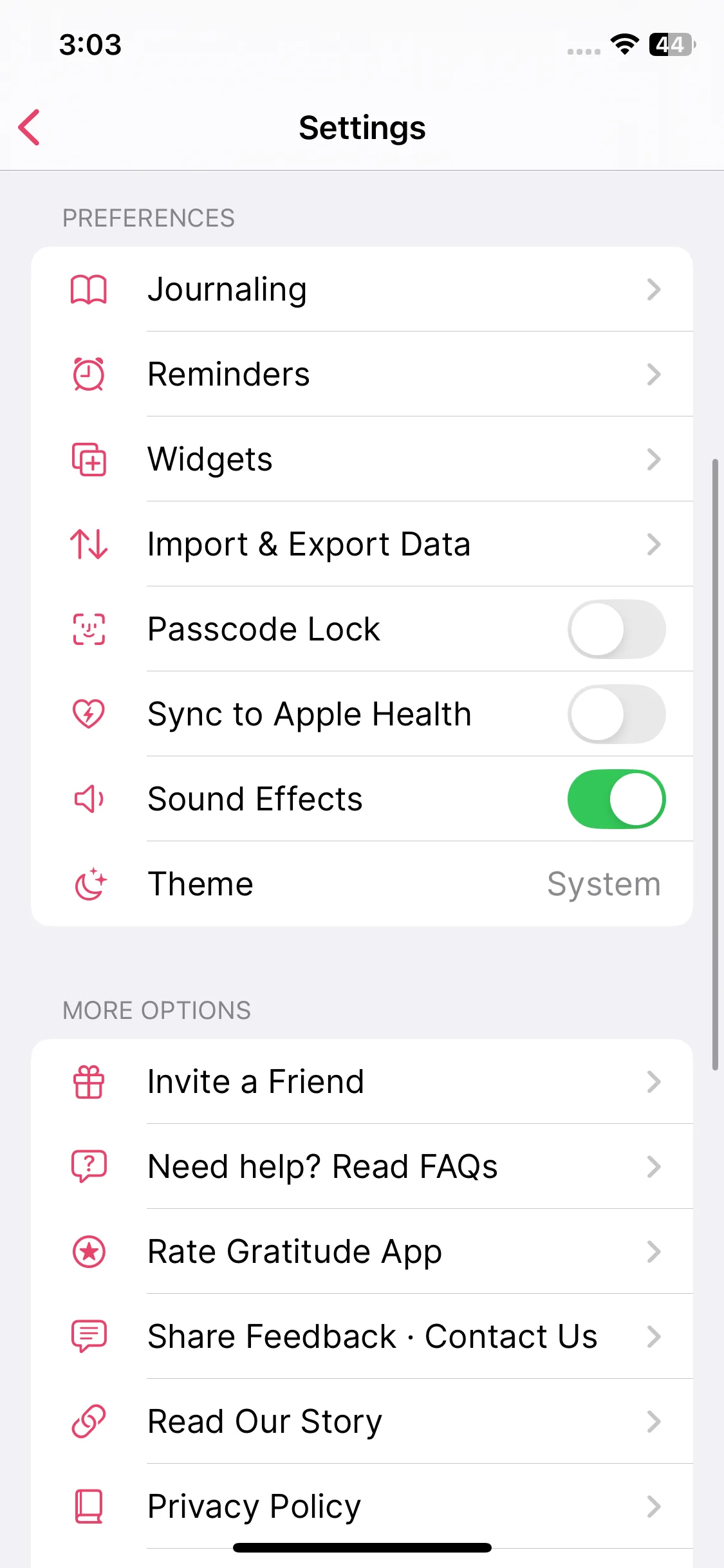Open Read Our Story
724x1568 pixels.
coord(362,1422)
